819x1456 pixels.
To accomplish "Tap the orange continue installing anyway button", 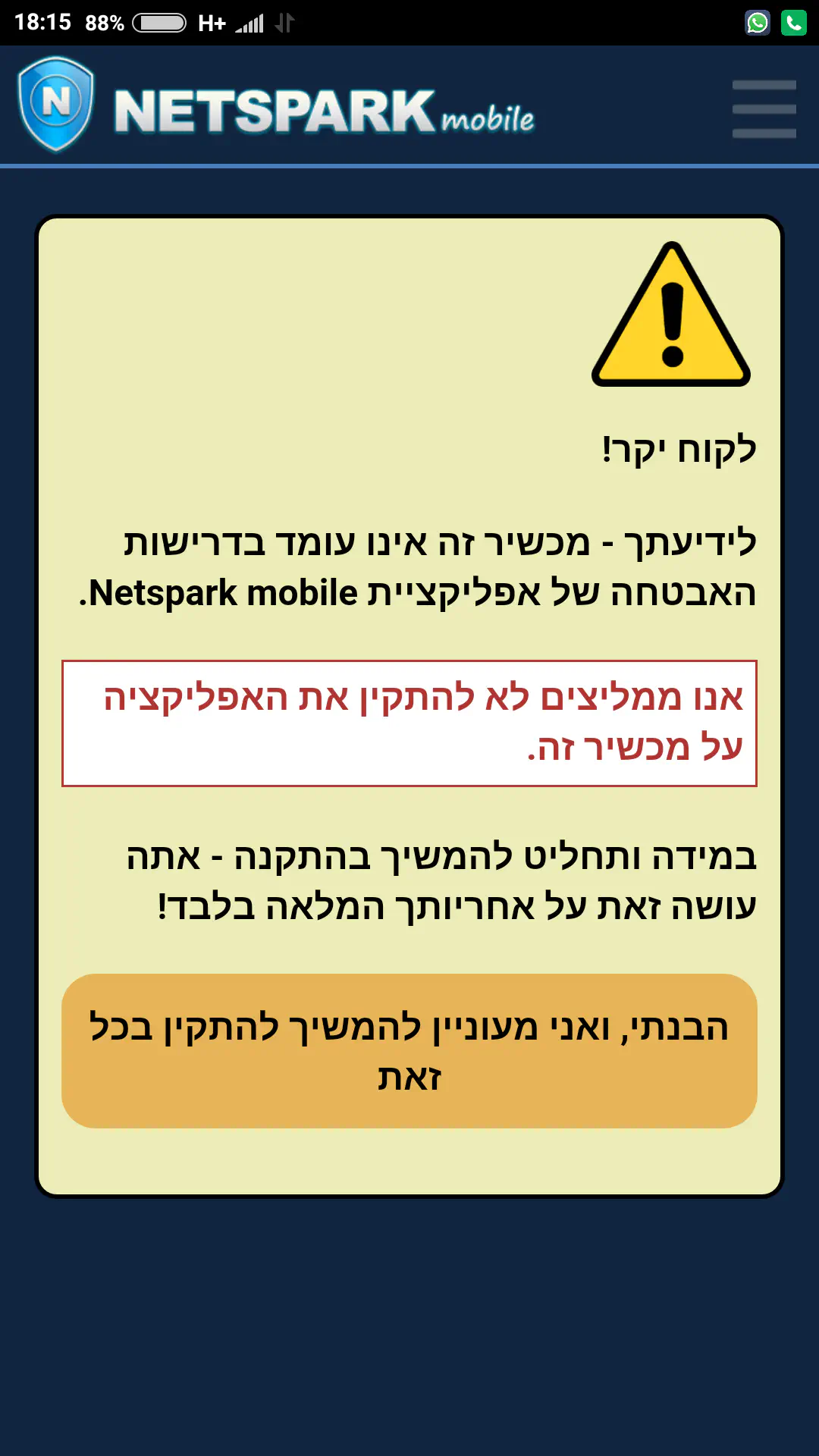I will pyautogui.click(x=409, y=1051).
